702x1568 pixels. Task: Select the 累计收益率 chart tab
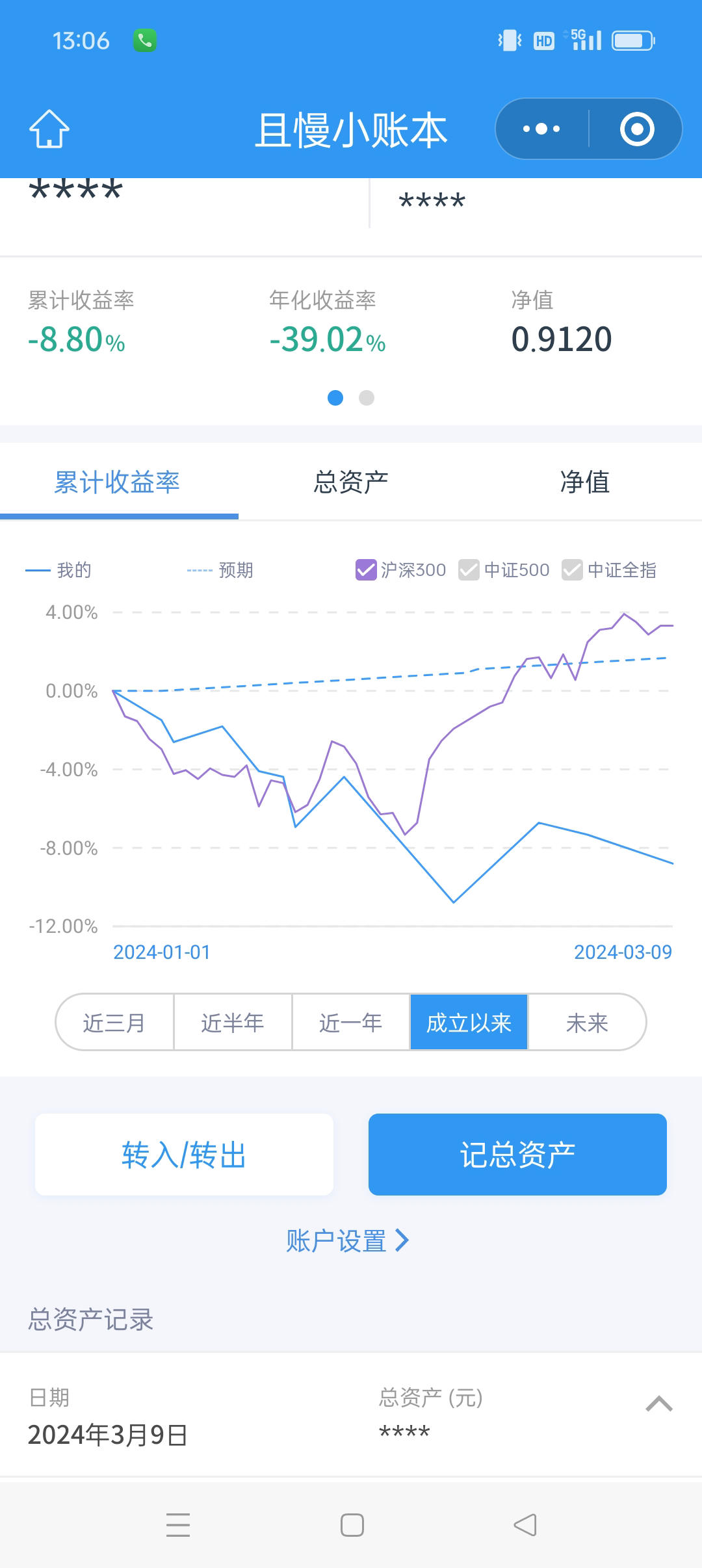coord(117,482)
